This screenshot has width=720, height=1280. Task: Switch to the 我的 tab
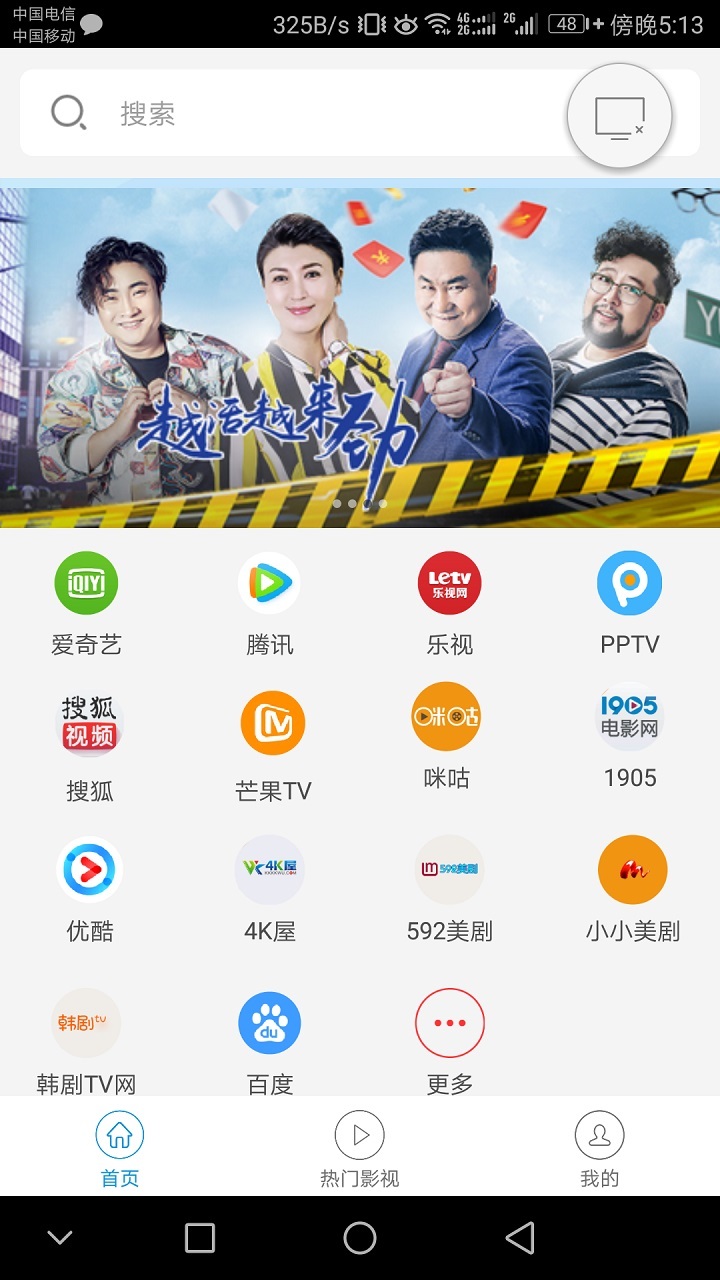coord(599,1150)
